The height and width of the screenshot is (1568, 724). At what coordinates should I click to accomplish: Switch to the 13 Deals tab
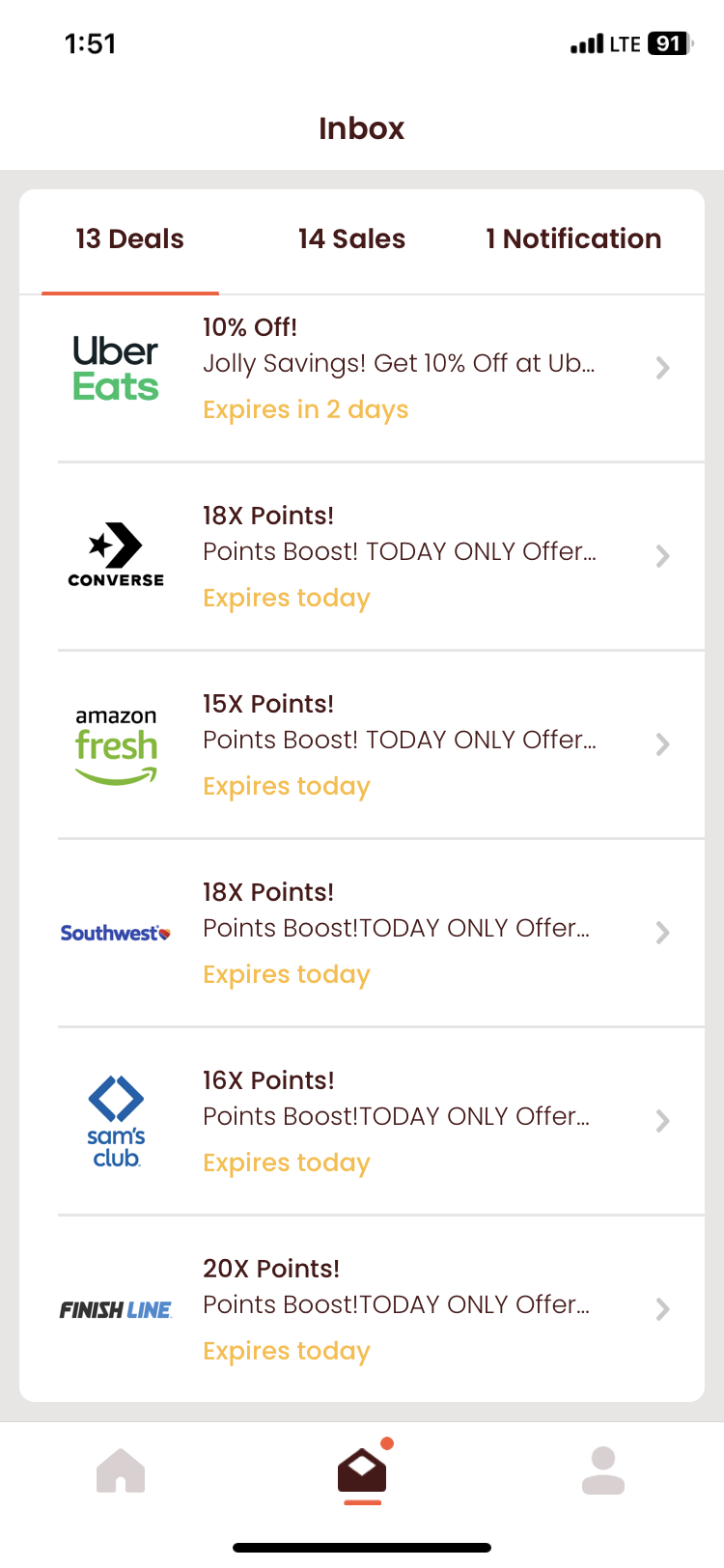point(129,239)
